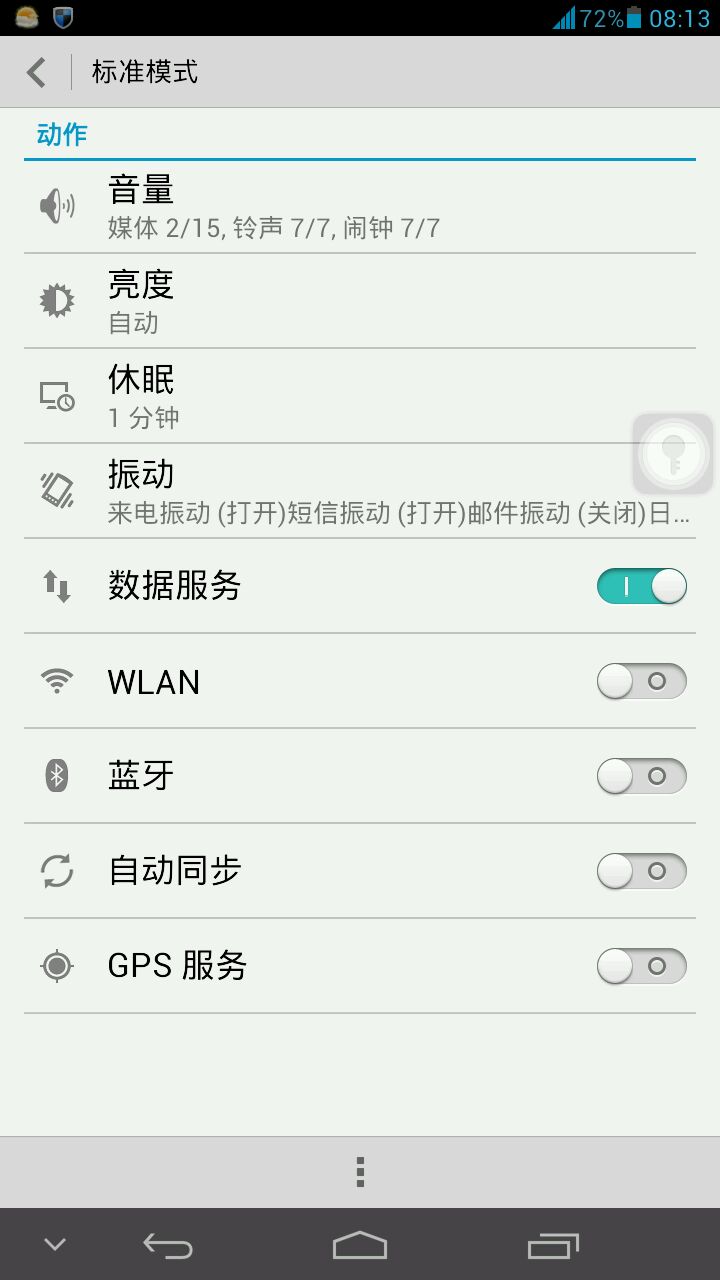Tap the floating key shortcut button

point(673,454)
